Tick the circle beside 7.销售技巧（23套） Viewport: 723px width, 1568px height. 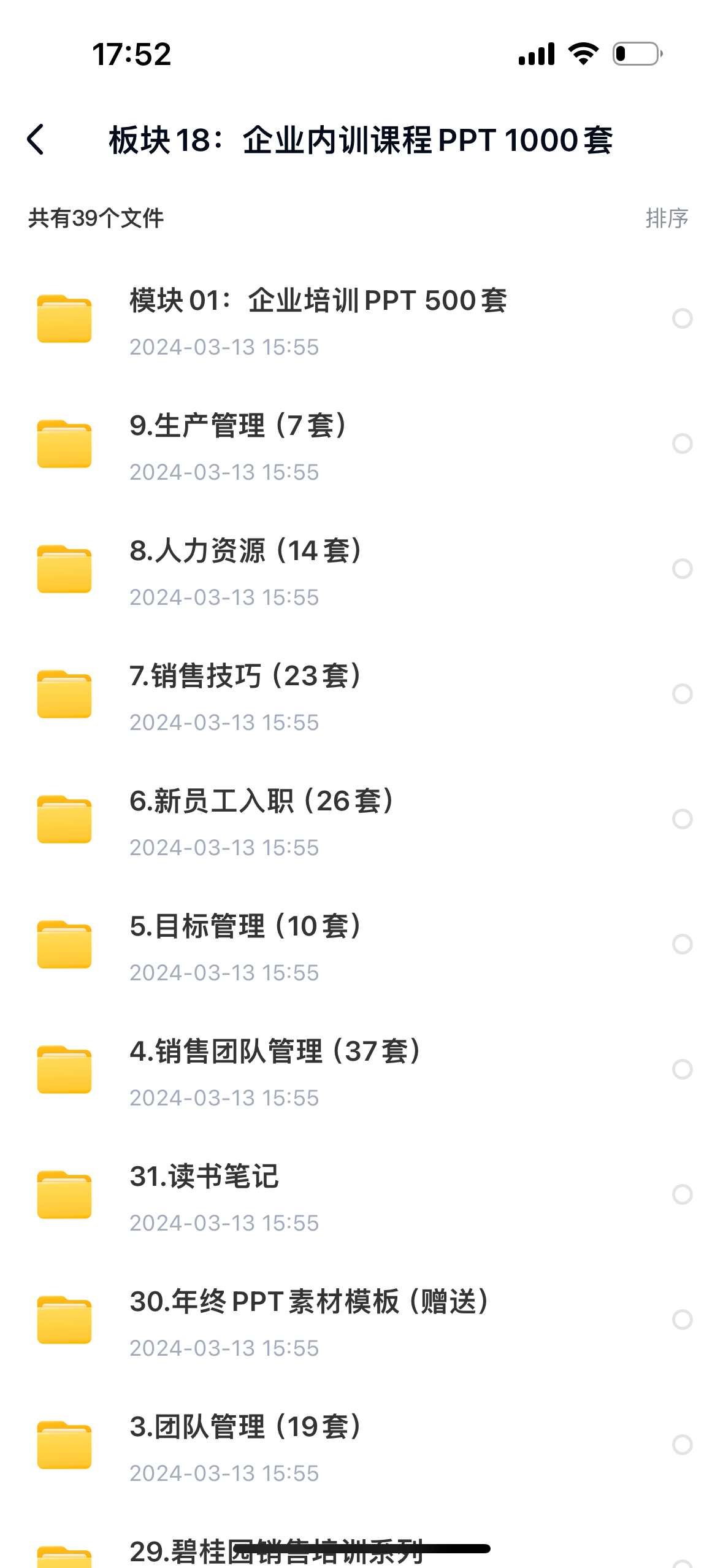point(682,694)
